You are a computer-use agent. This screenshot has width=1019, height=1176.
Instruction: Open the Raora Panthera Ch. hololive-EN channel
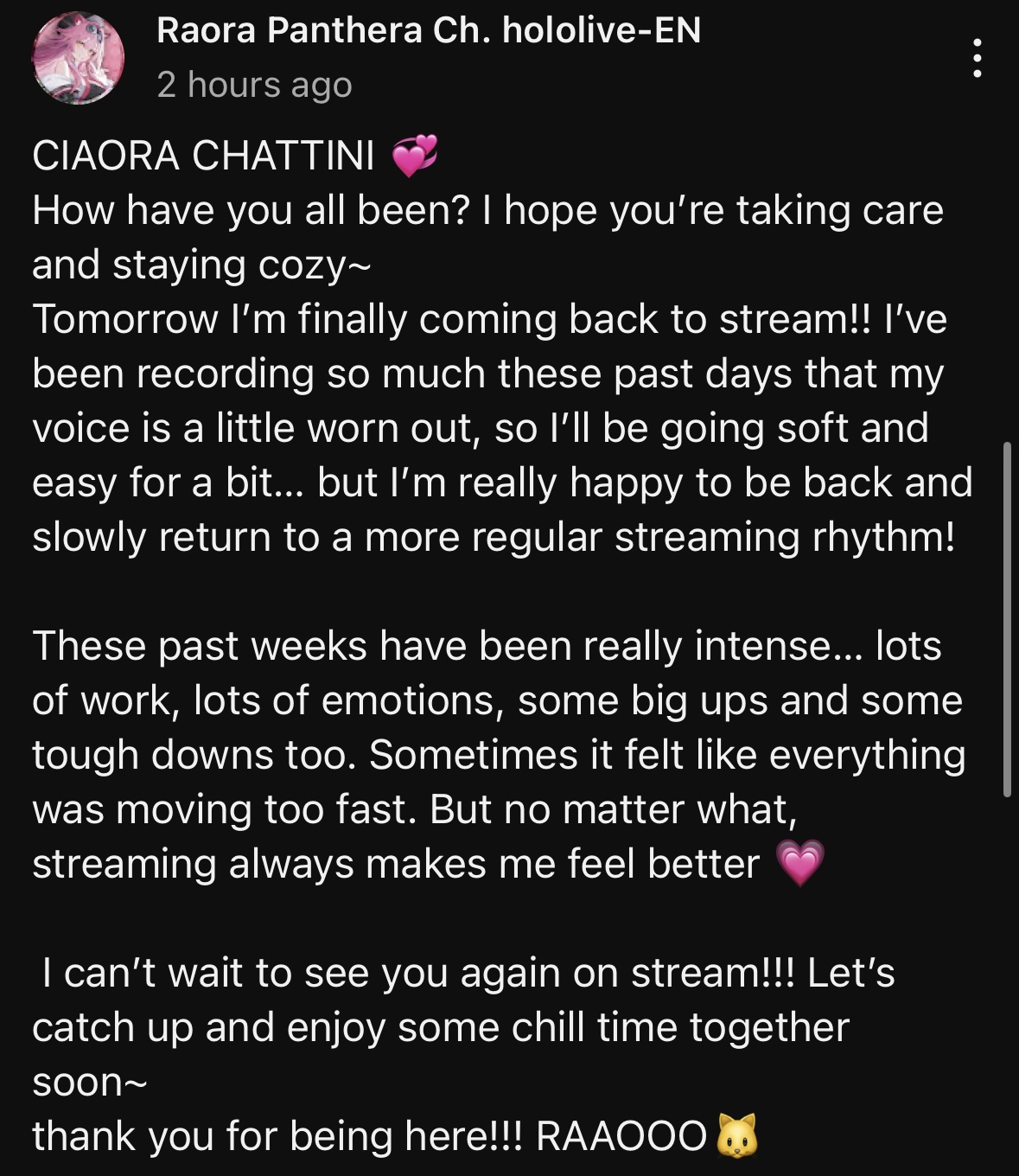click(428, 31)
